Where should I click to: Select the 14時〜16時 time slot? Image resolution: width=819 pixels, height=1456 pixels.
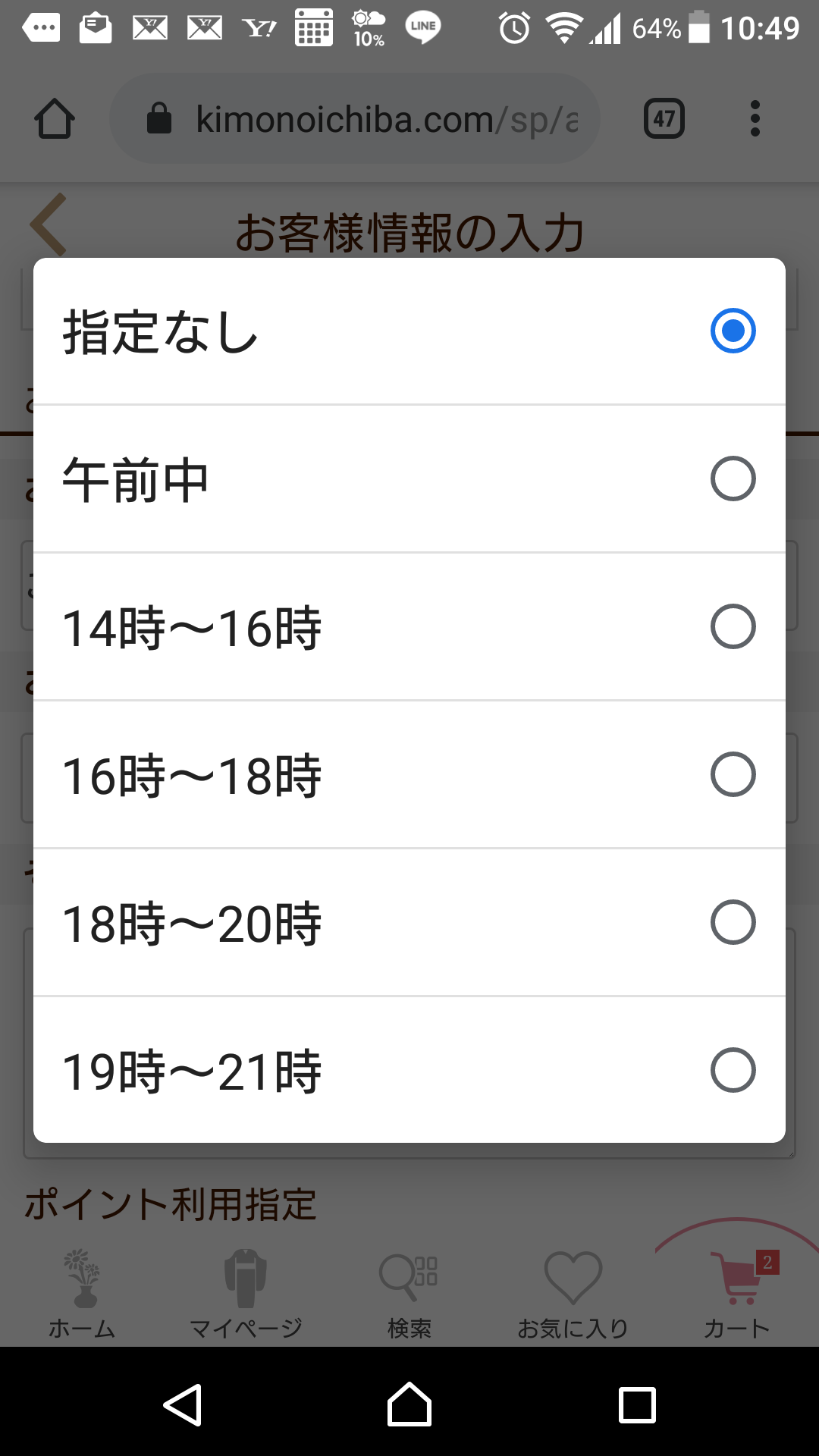tap(409, 627)
